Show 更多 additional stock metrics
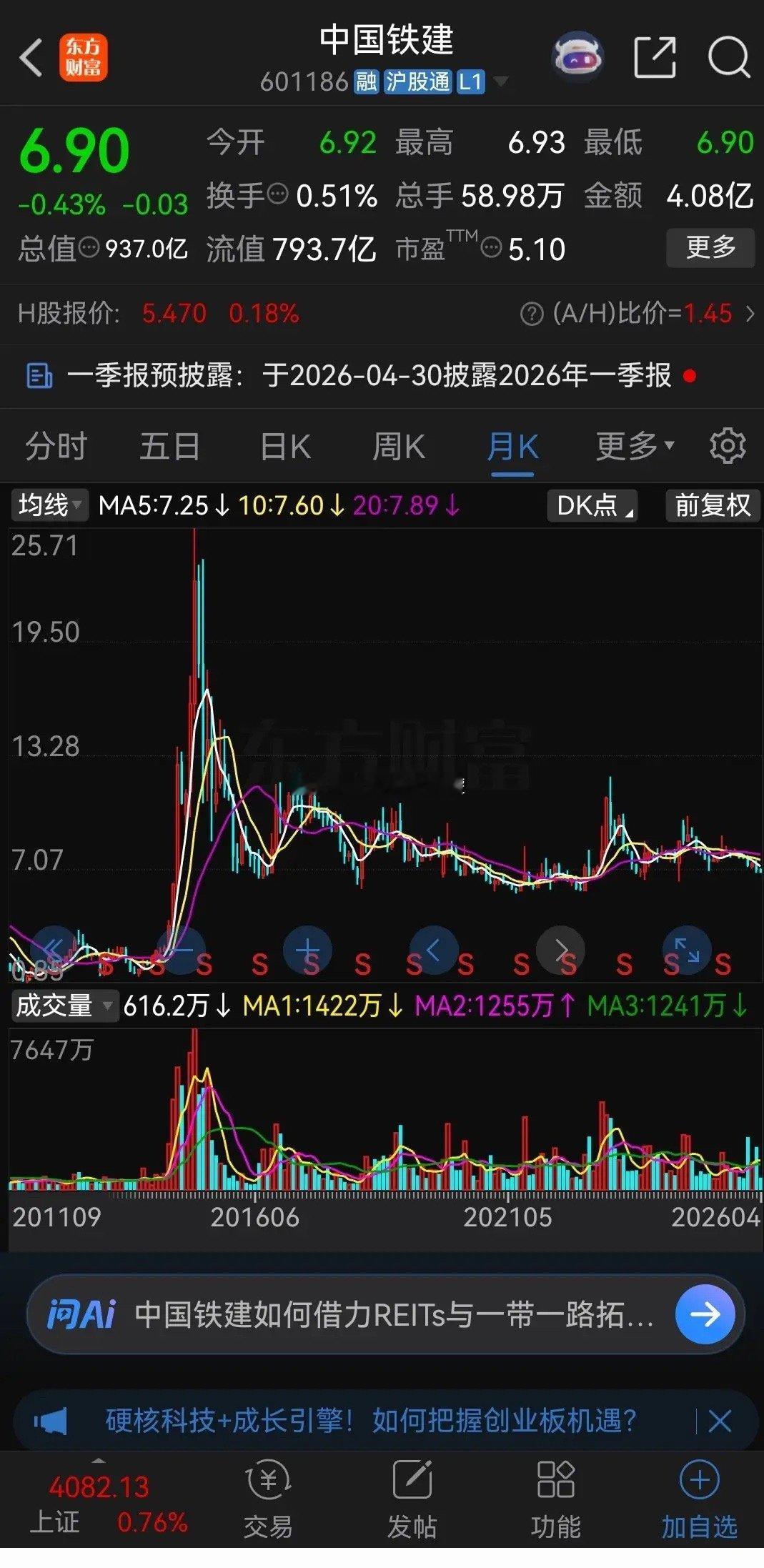The image size is (764, 1568). 709,247
